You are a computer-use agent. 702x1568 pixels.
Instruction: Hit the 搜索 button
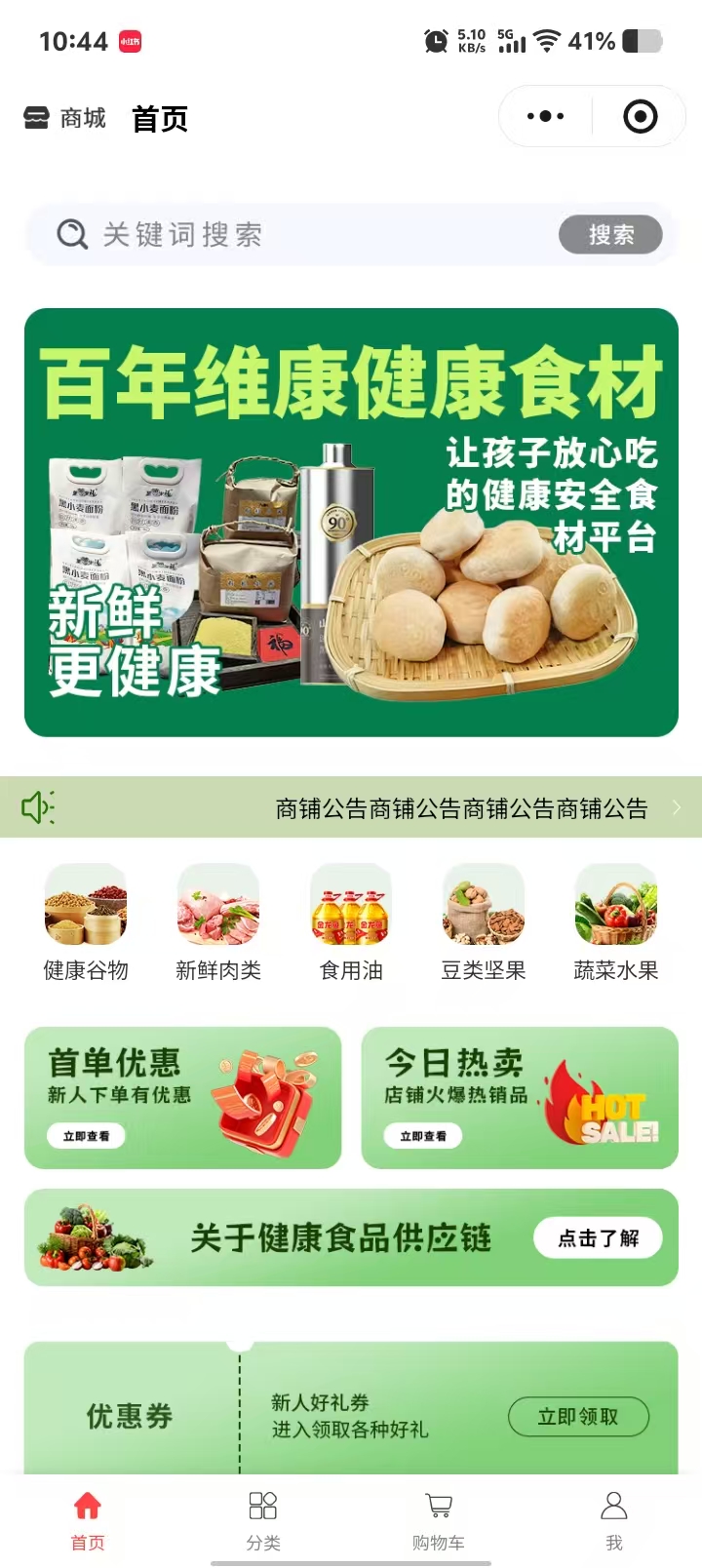click(x=610, y=235)
